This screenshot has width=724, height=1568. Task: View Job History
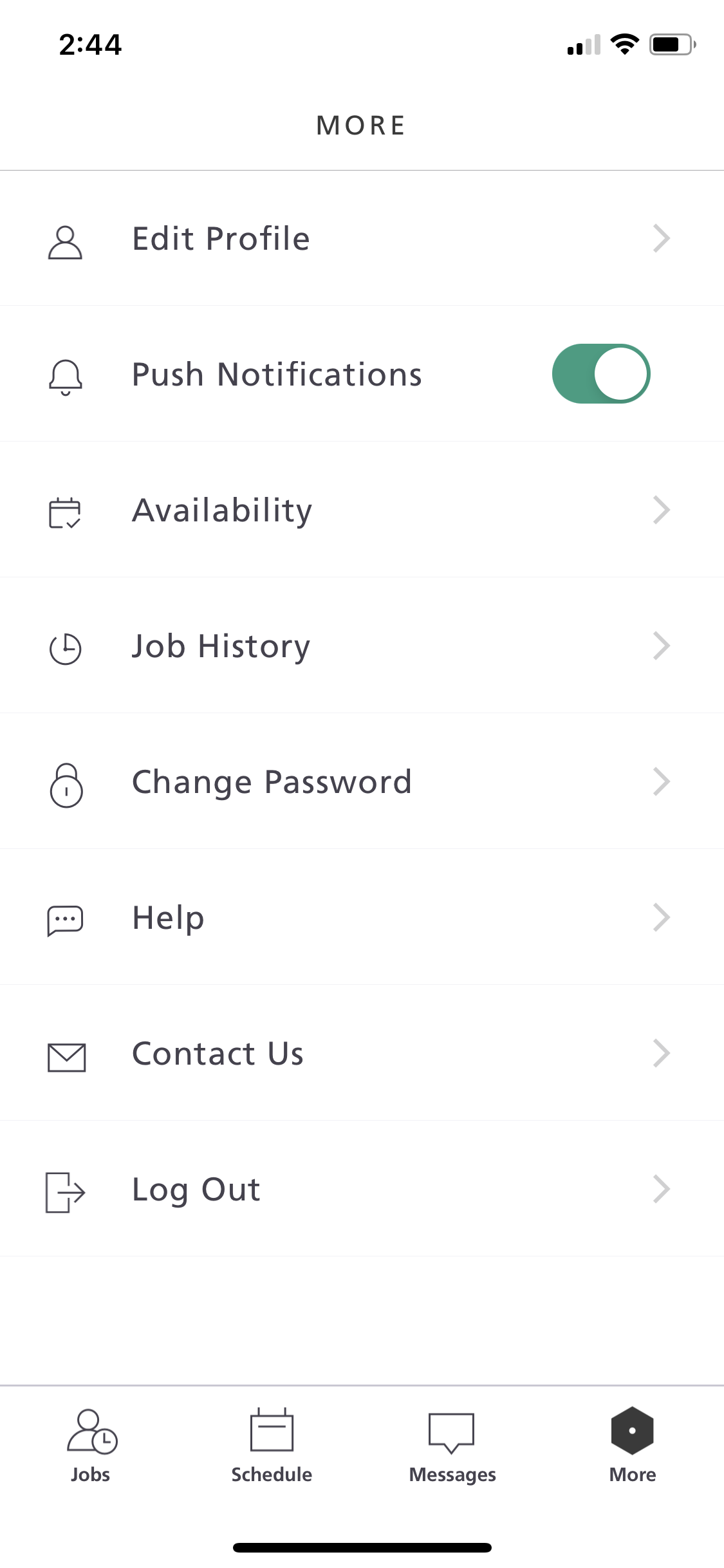tap(360, 646)
